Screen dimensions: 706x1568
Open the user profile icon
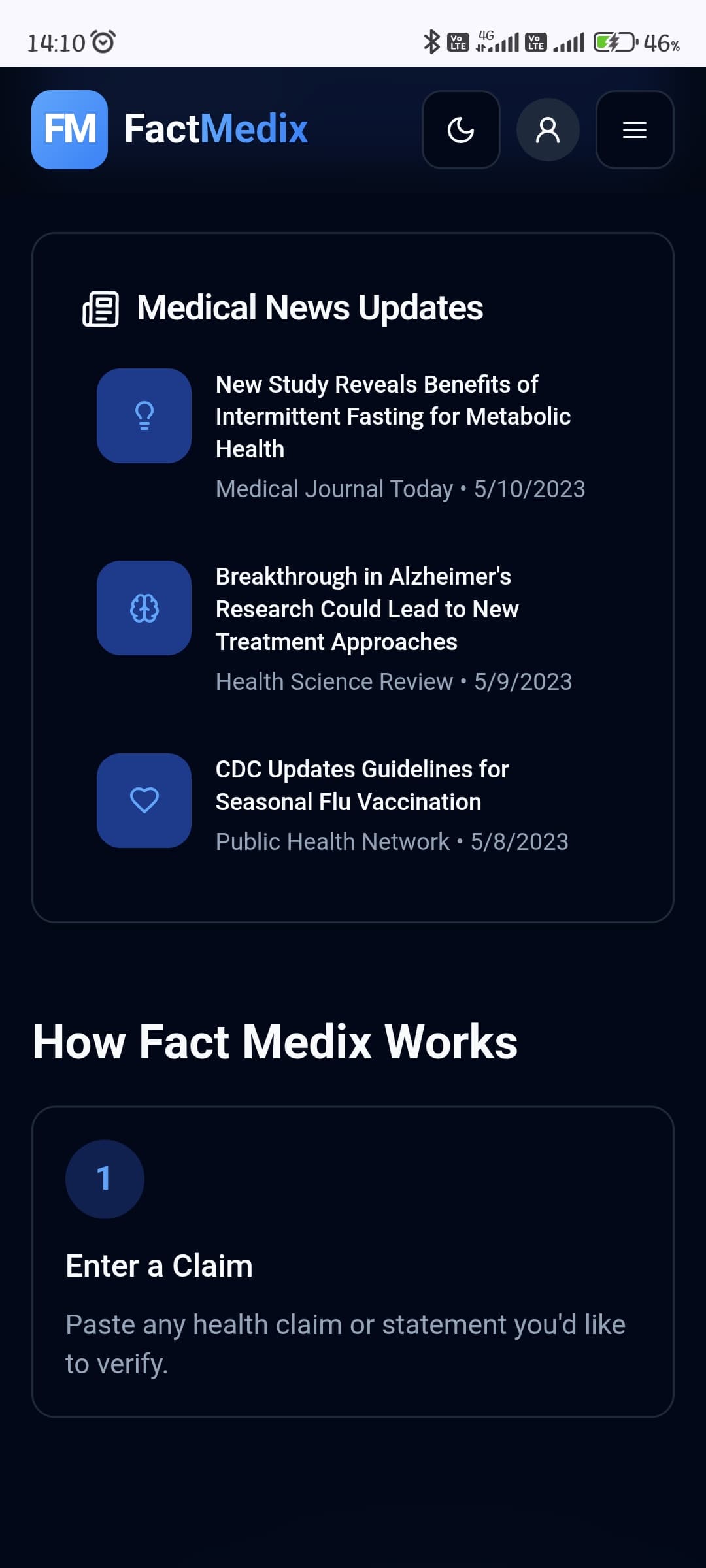click(x=548, y=129)
